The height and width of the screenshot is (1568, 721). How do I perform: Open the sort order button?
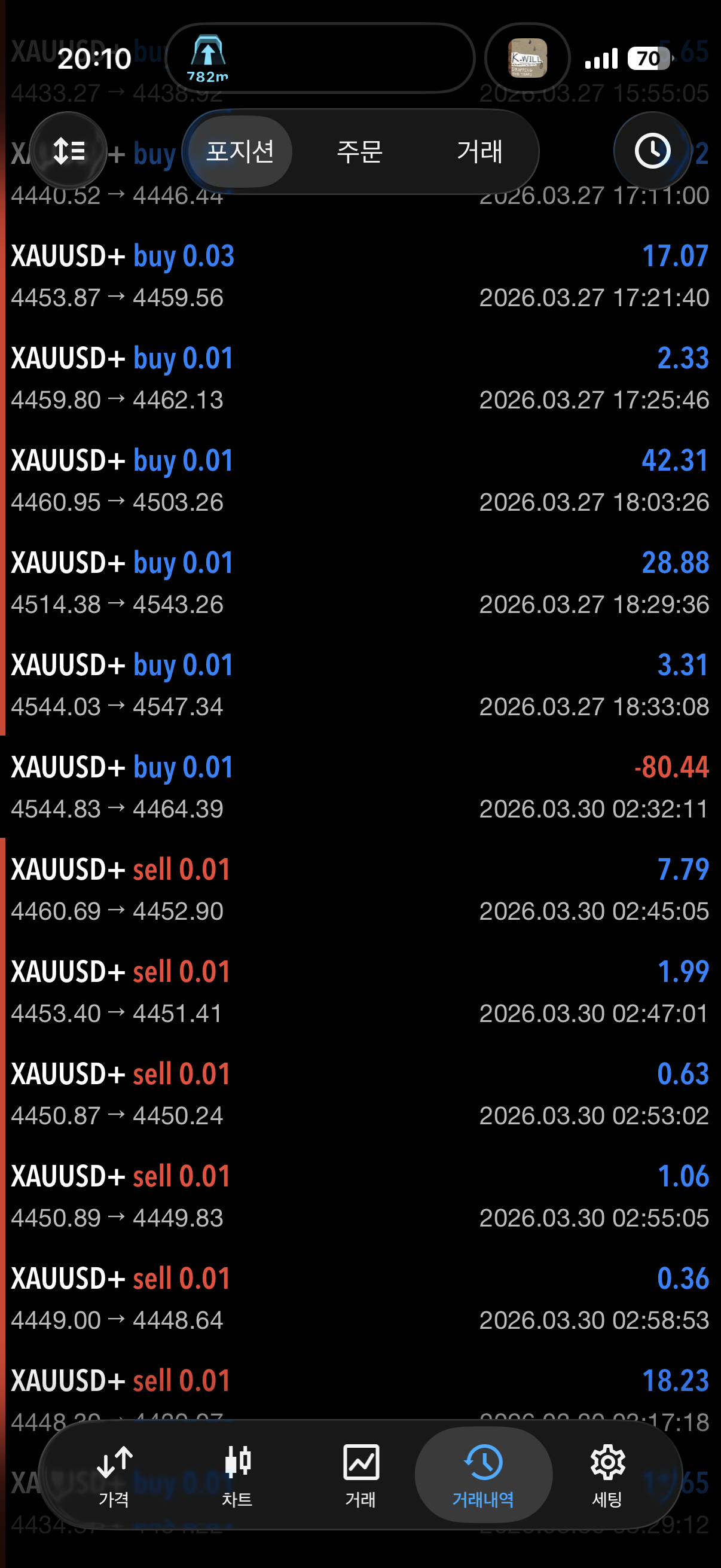pyautogui.click(x=68, y=151)
